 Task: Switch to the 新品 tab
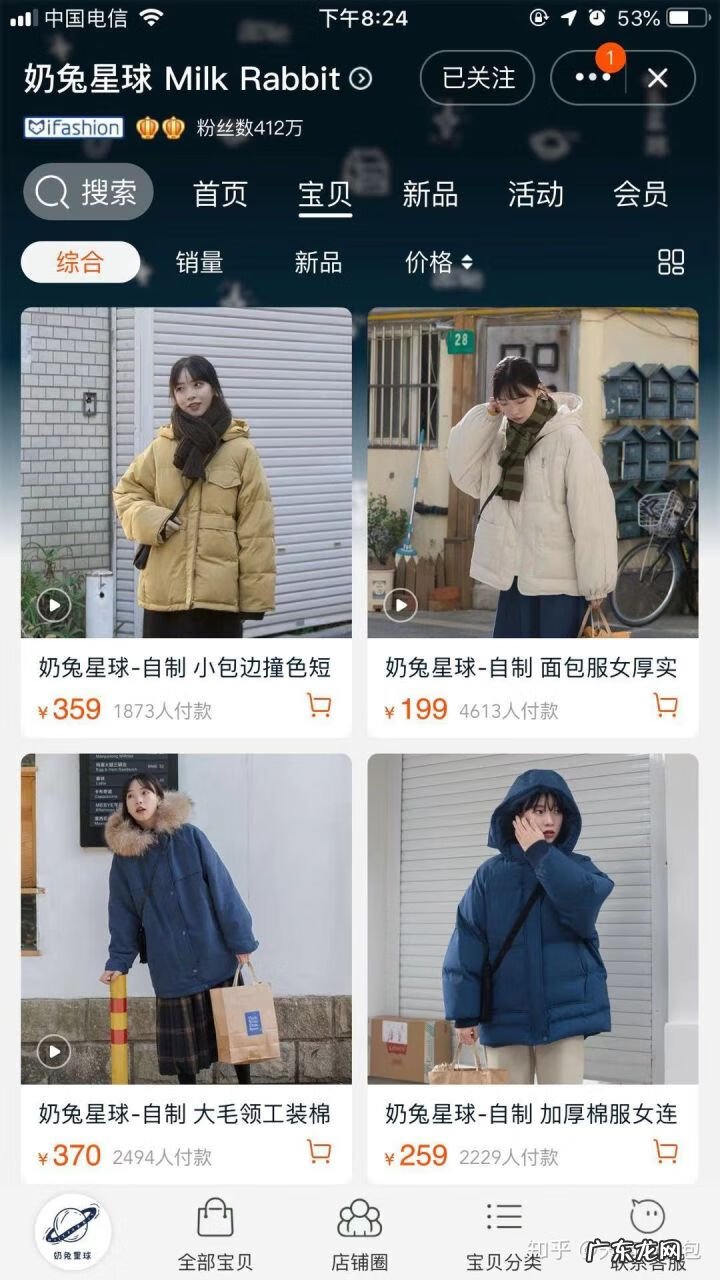point(428,194)
